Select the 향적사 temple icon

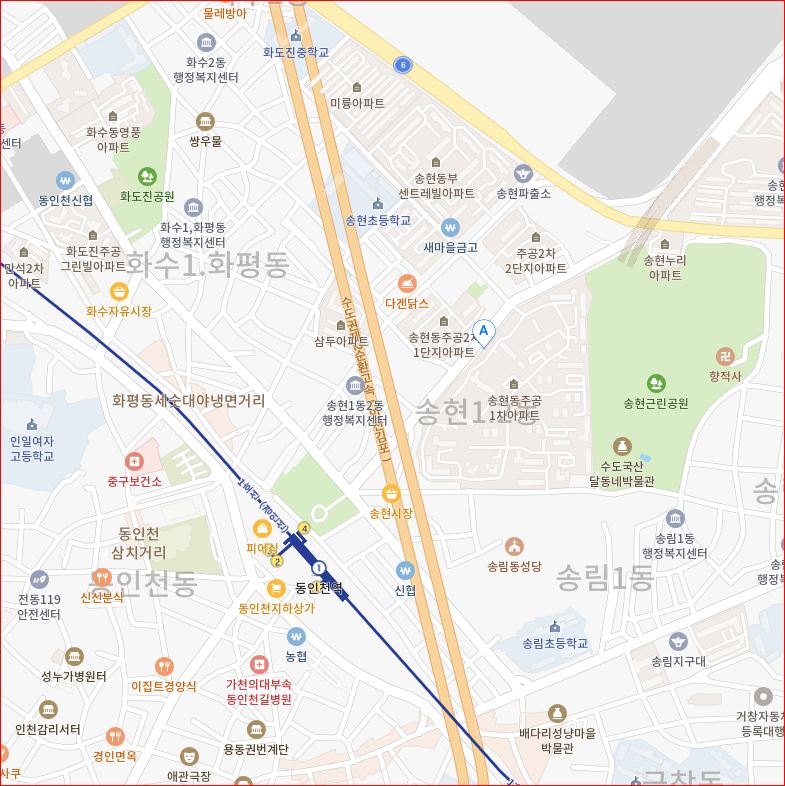(725, 356)
